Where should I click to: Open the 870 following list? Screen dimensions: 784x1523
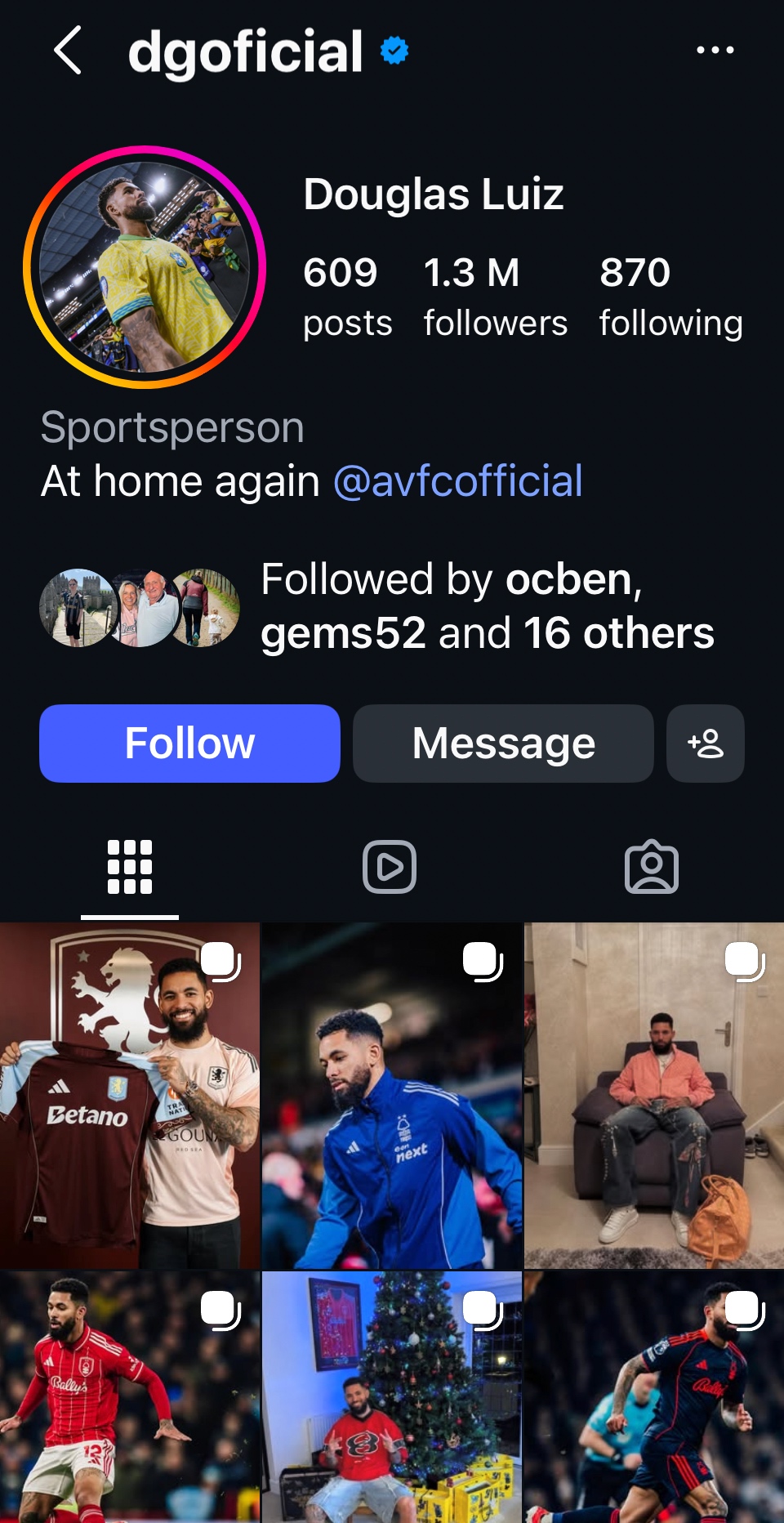tap(670, 296)
